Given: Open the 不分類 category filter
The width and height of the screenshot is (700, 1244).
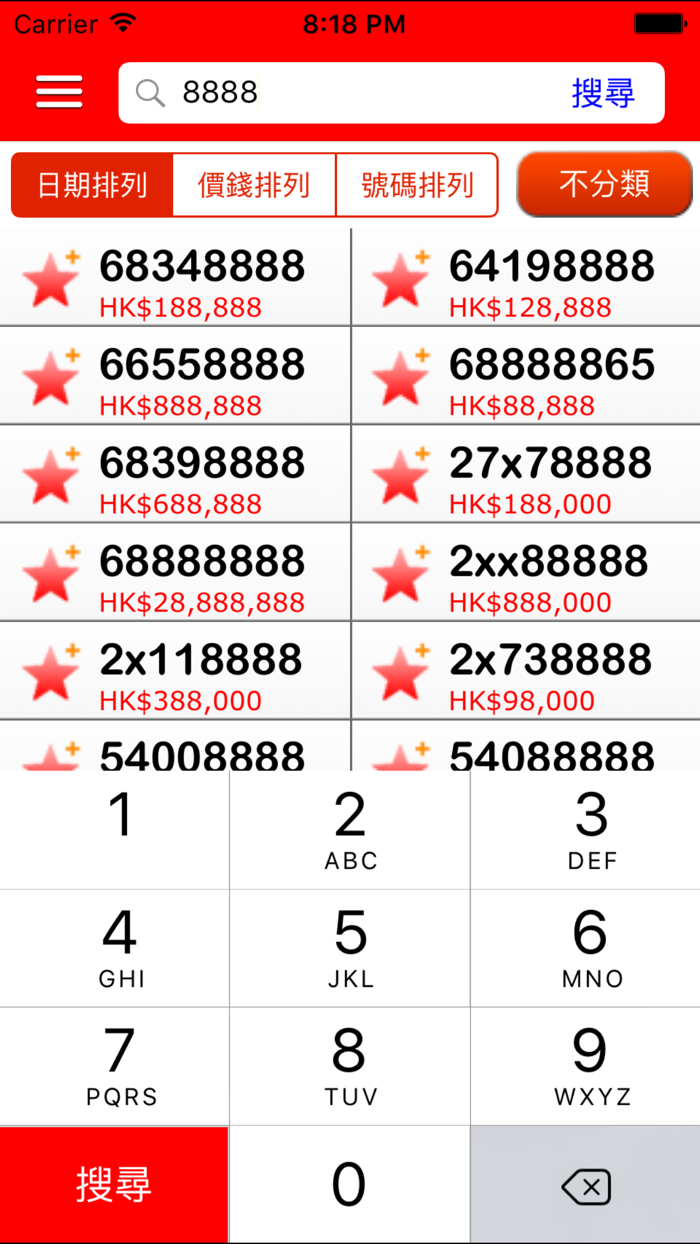Looking at the screenshot, I should [x=604, y=184].
